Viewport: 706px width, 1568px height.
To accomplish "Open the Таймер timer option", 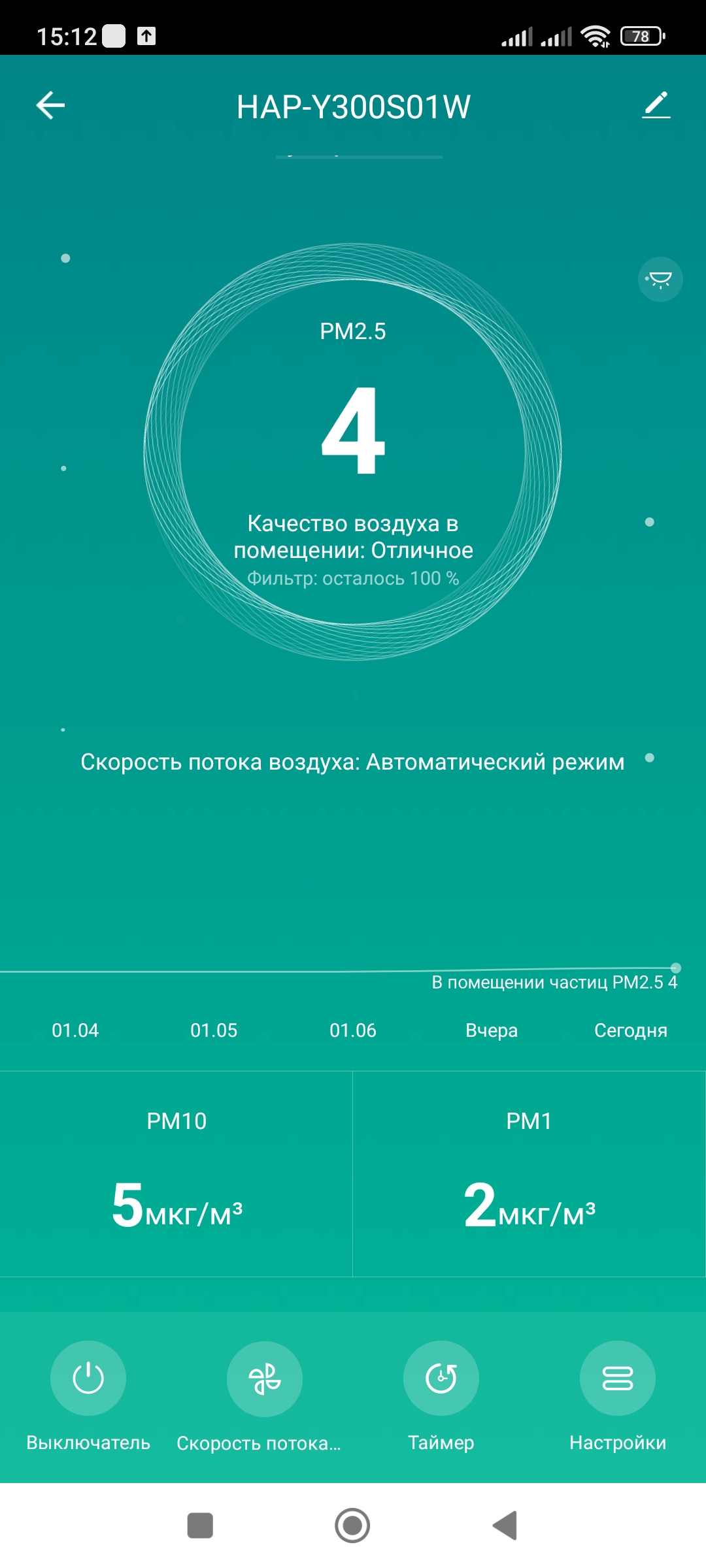I will pos(441,1379).
